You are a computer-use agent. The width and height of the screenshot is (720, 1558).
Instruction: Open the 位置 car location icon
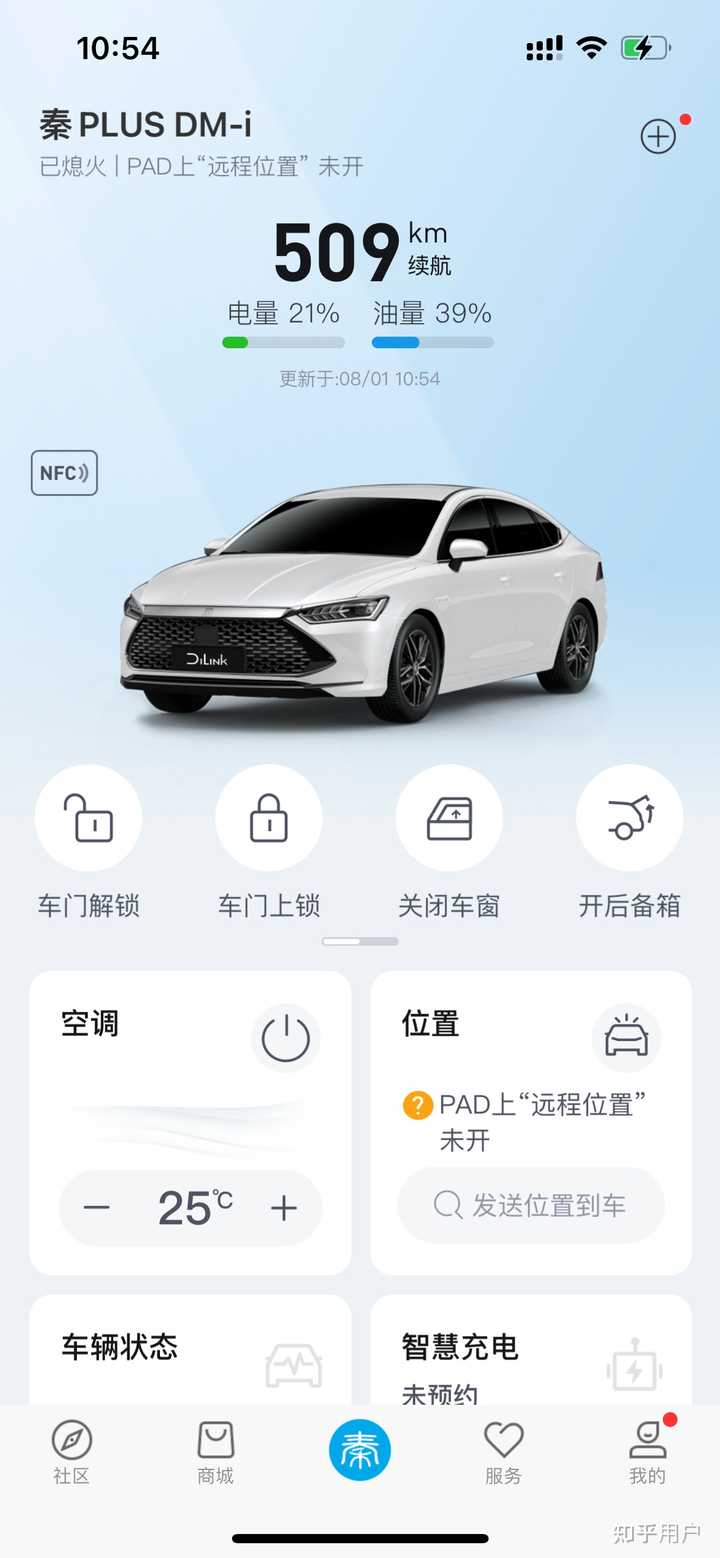coord(626,1039)
